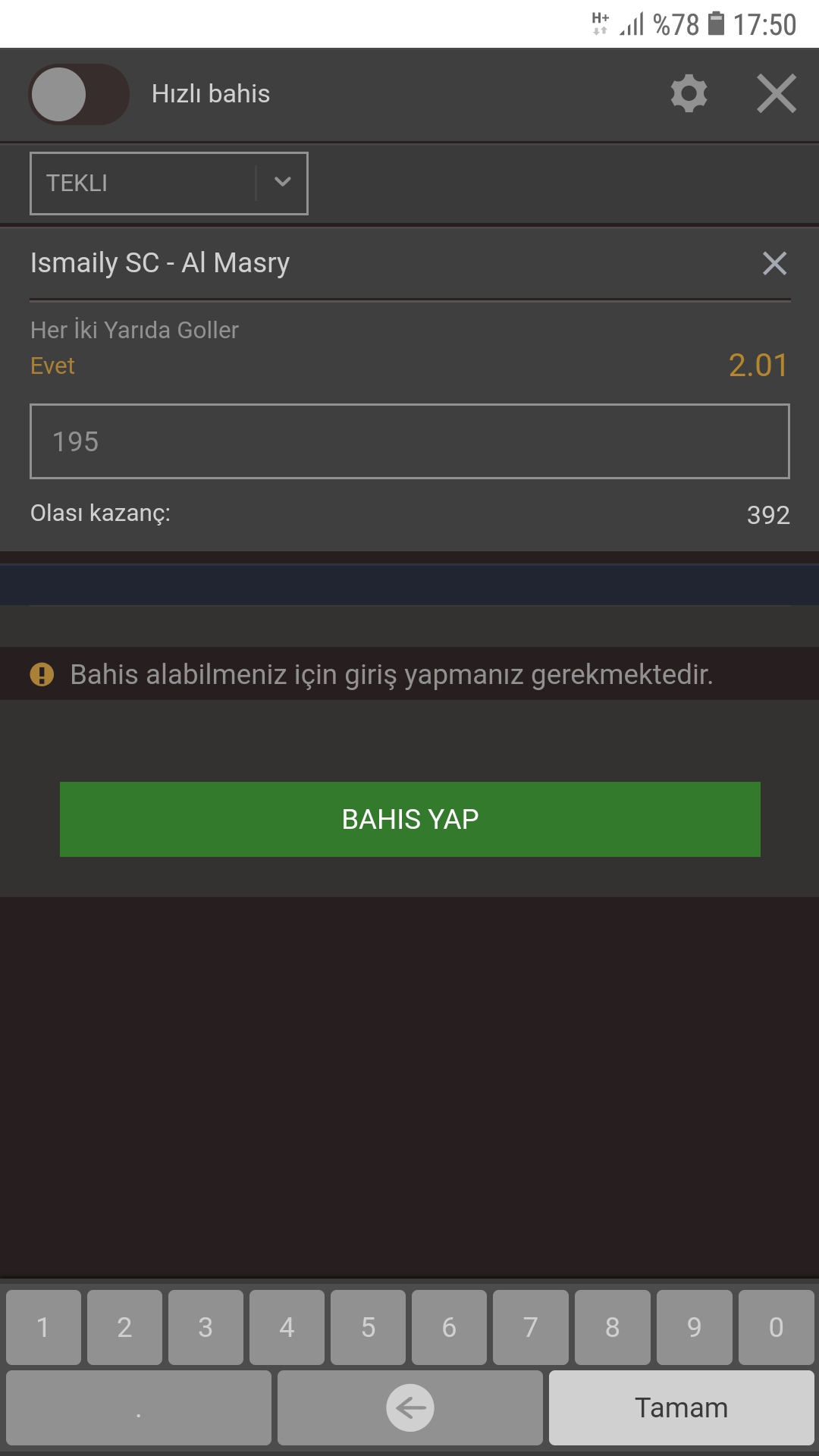Tap the decimal point key
Viewport: 819px width, 1456px height.
(x=139, y=1407)
